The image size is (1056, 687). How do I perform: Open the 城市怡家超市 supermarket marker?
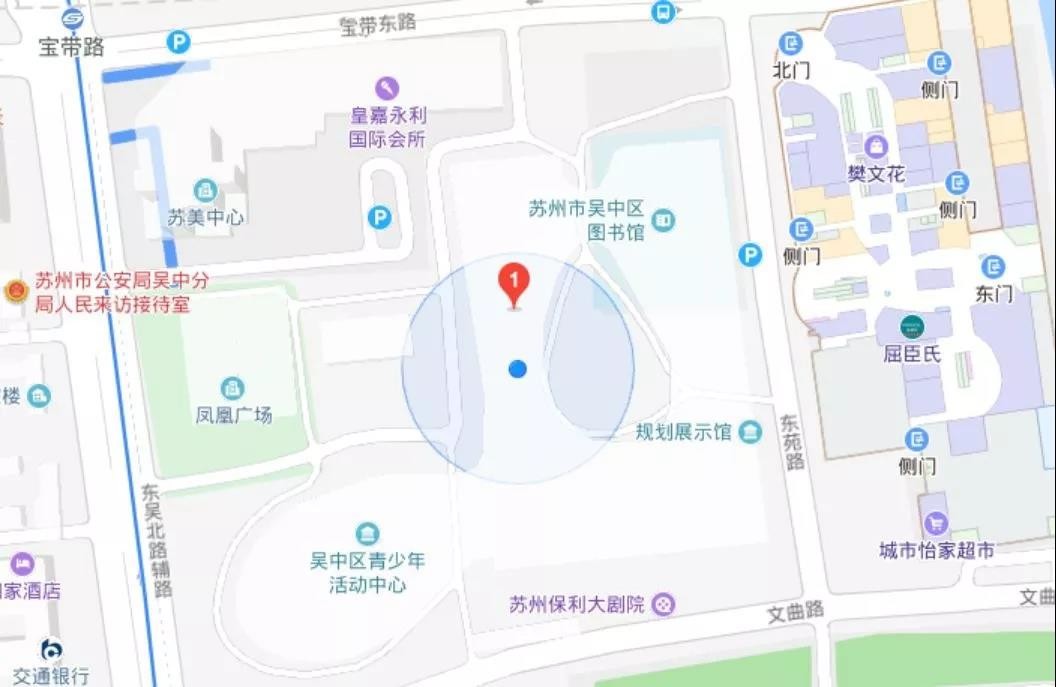click(937, 522)
